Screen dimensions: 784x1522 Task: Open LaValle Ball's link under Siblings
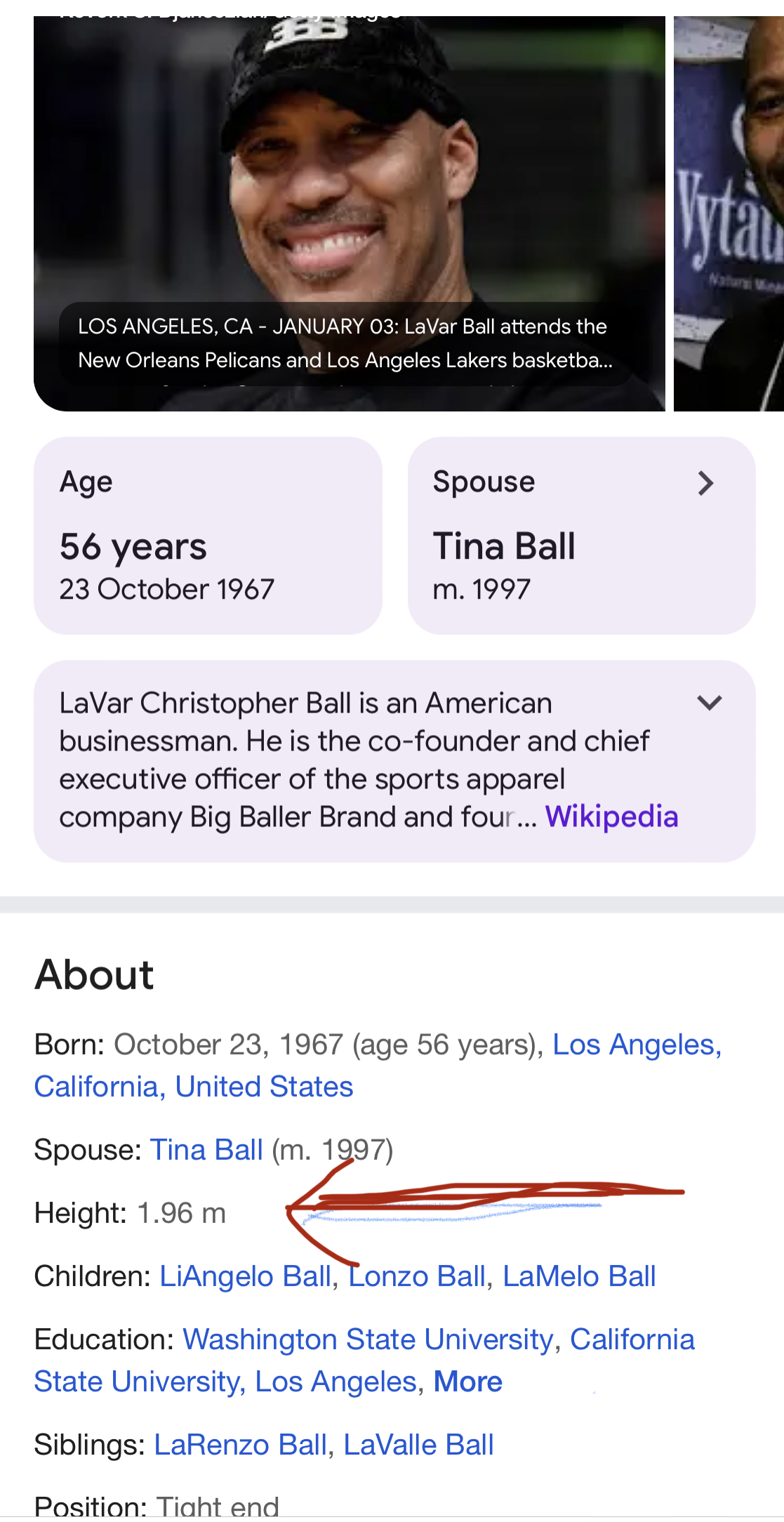[418, 1445]
